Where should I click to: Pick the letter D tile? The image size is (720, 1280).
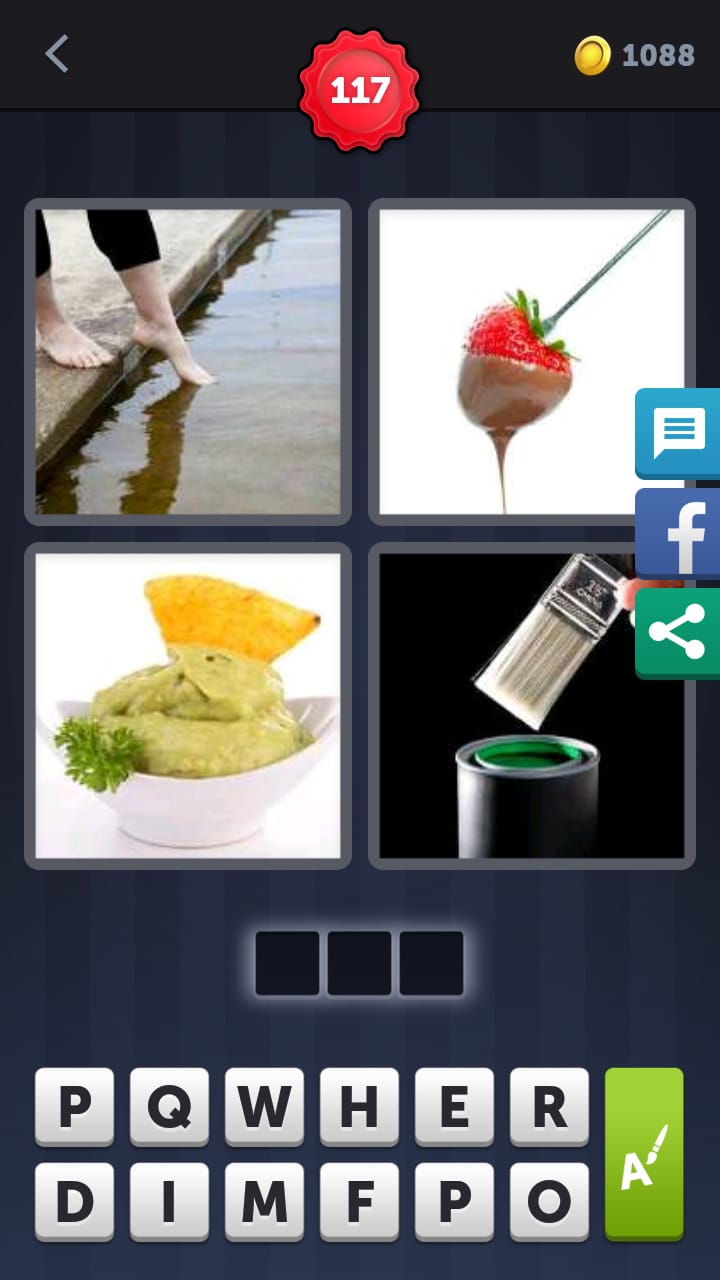74,1201
